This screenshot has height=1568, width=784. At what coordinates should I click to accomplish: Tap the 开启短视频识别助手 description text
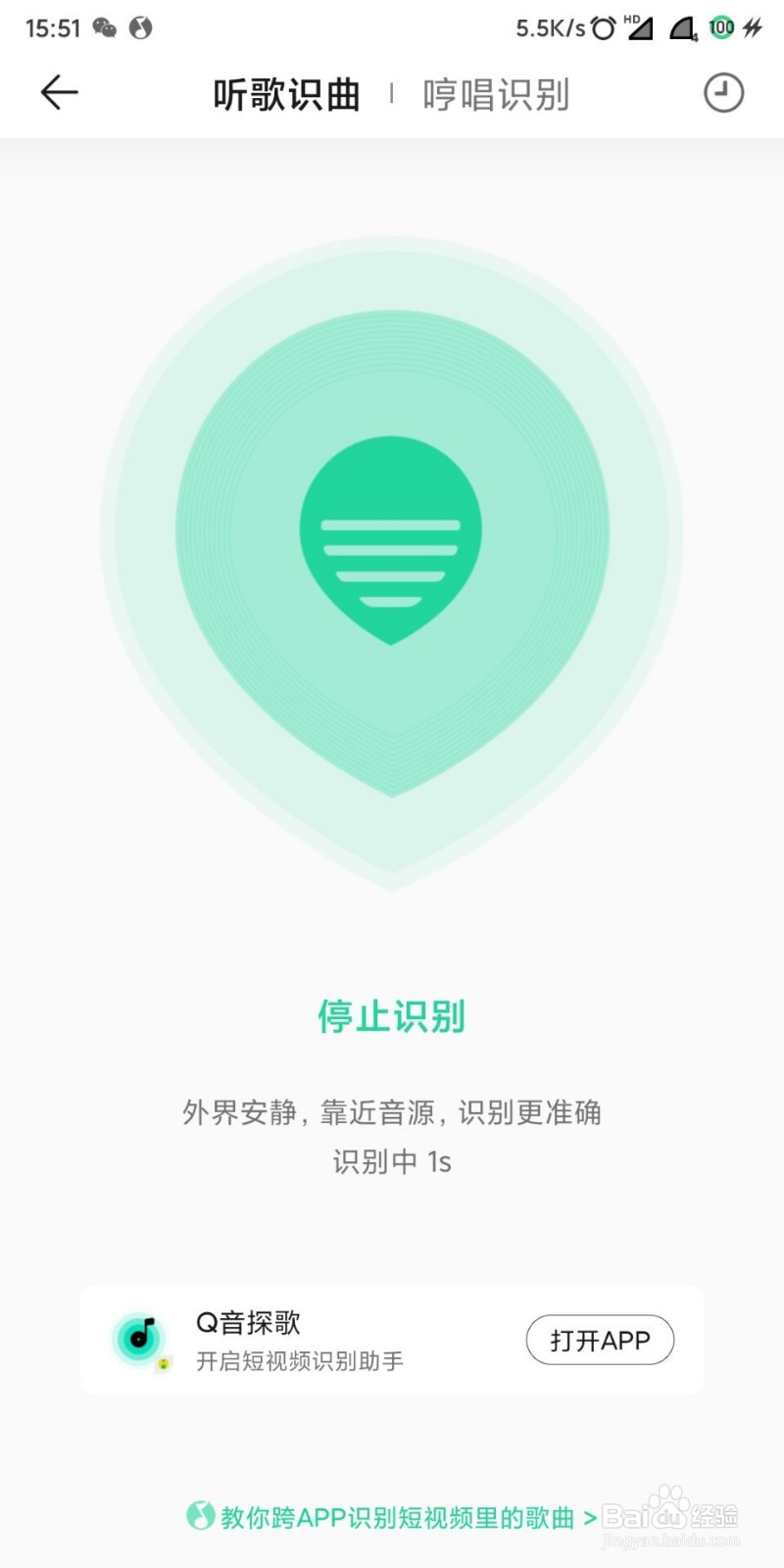[296, 1362]
